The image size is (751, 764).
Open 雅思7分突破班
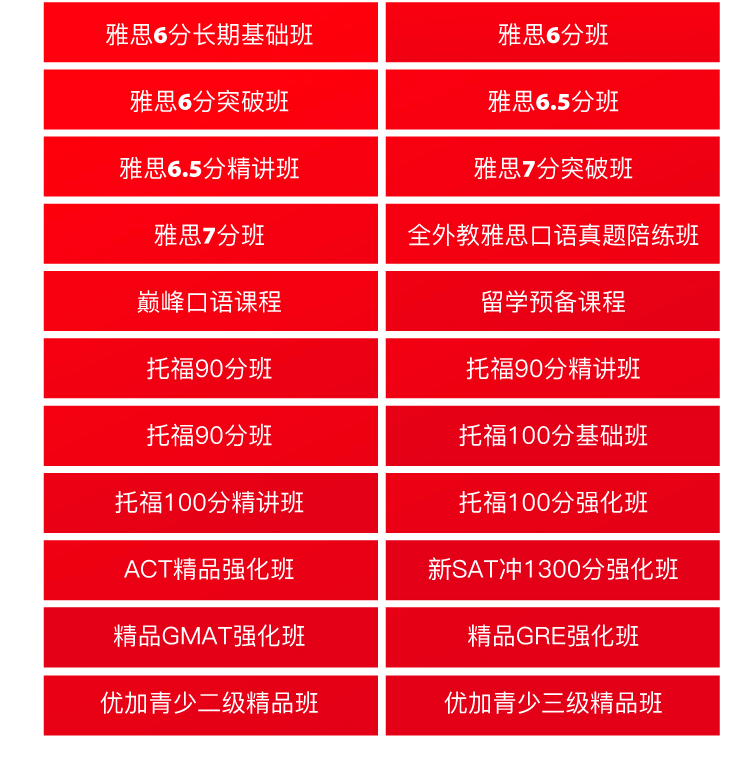(552, 168)
